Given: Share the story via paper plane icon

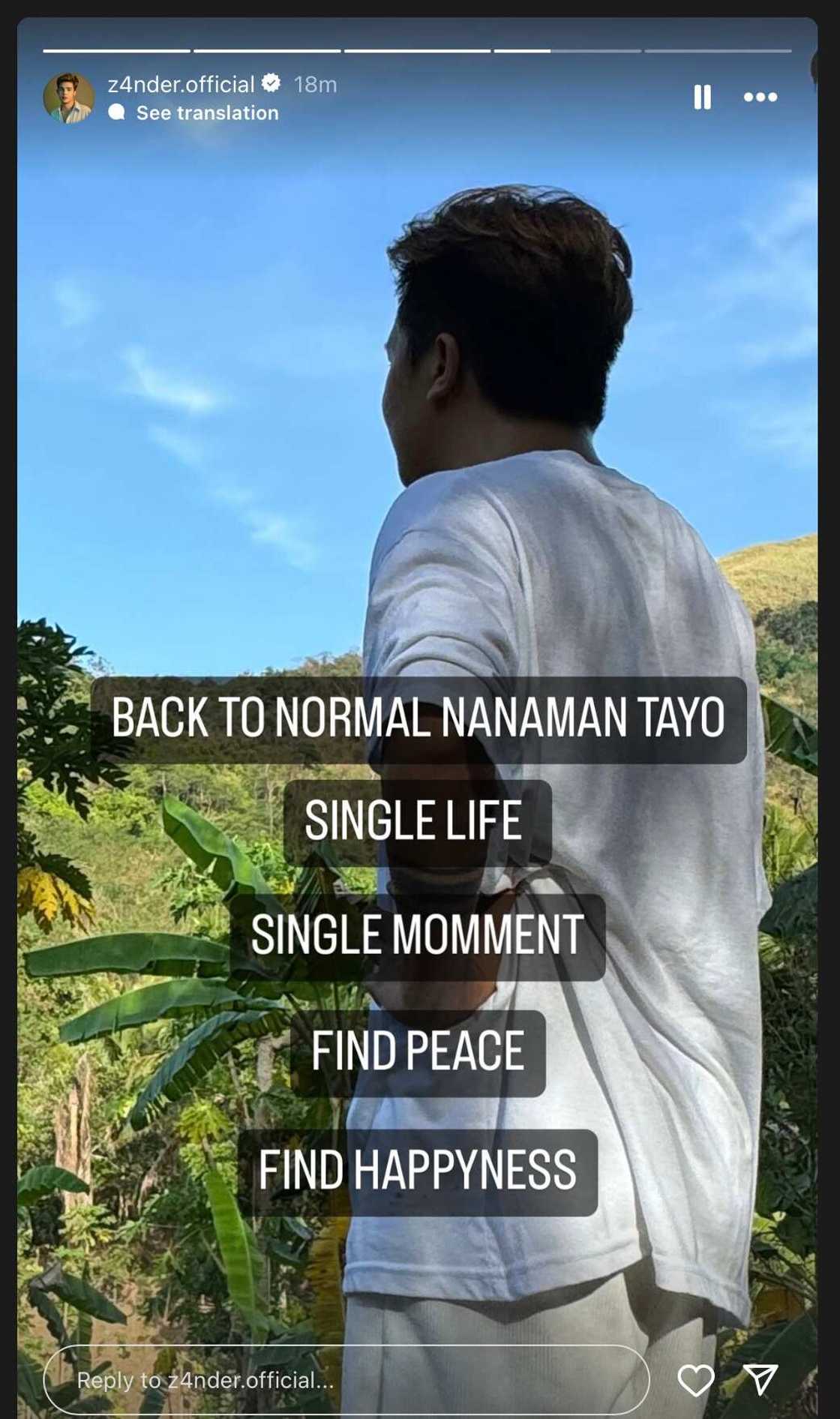Looking at the screenshot, I should point(760,1379).
